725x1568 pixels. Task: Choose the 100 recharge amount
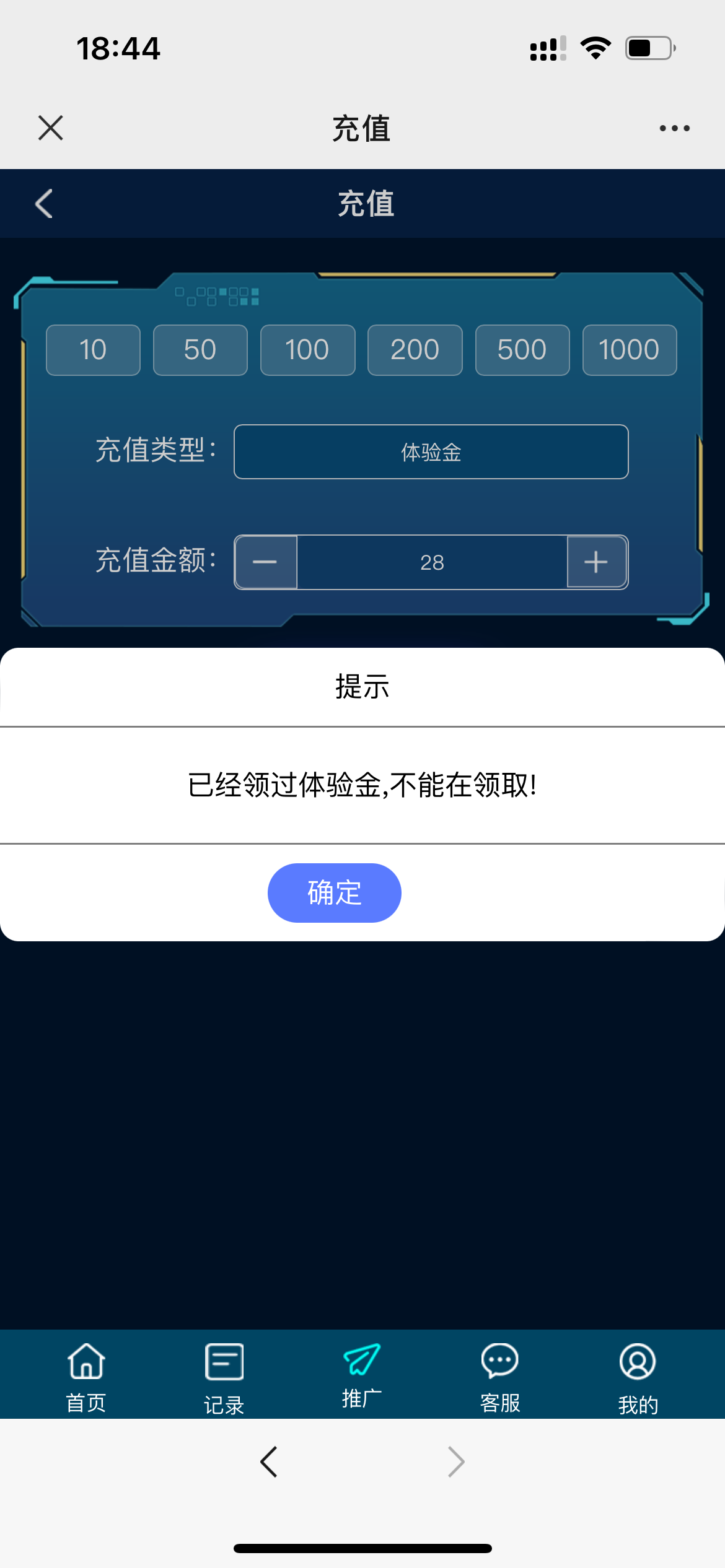[307, 350]
